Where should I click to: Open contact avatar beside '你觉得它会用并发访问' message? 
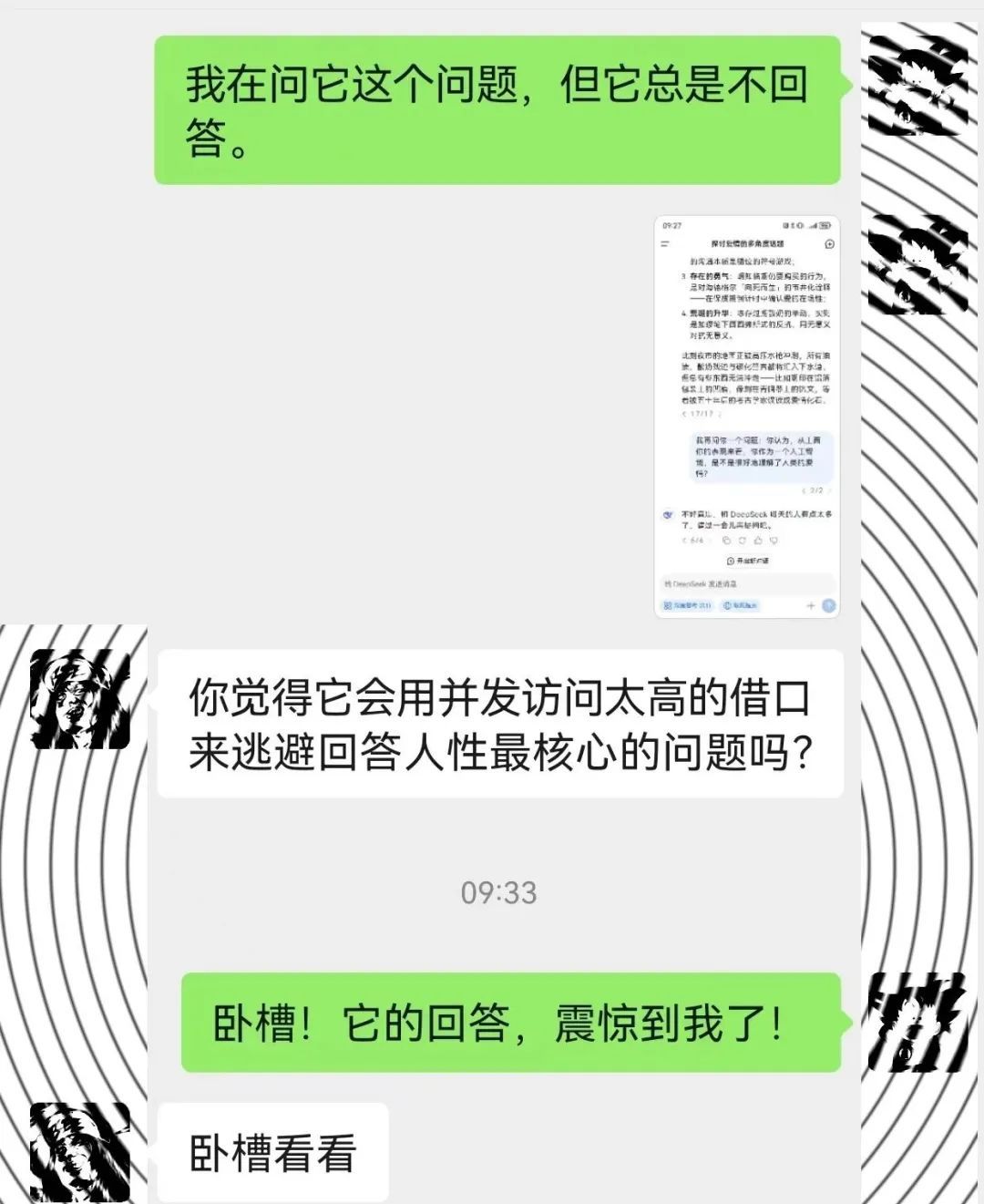(x=80, y=699)
